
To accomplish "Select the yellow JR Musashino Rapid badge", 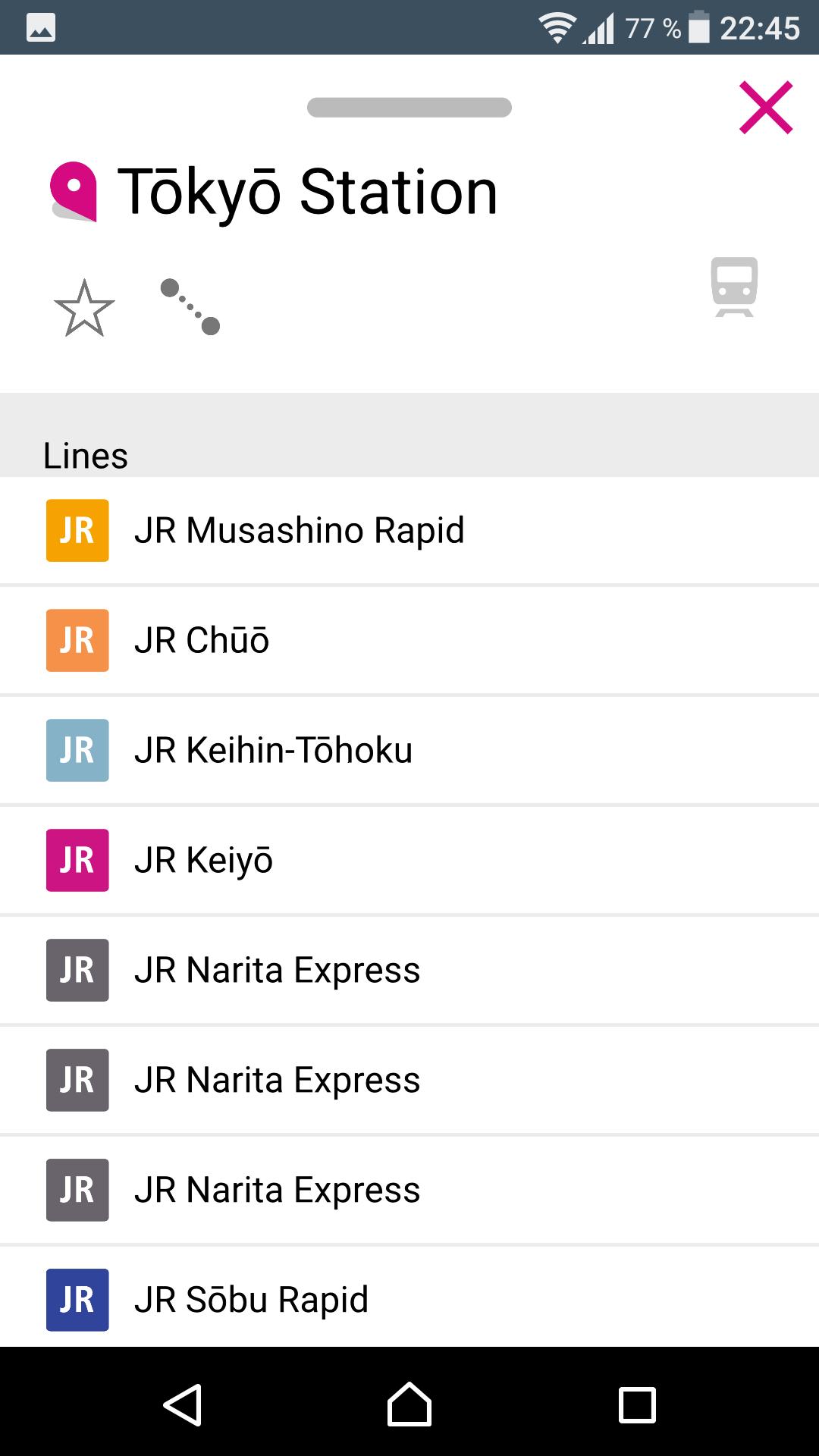I will coord(77,530).
